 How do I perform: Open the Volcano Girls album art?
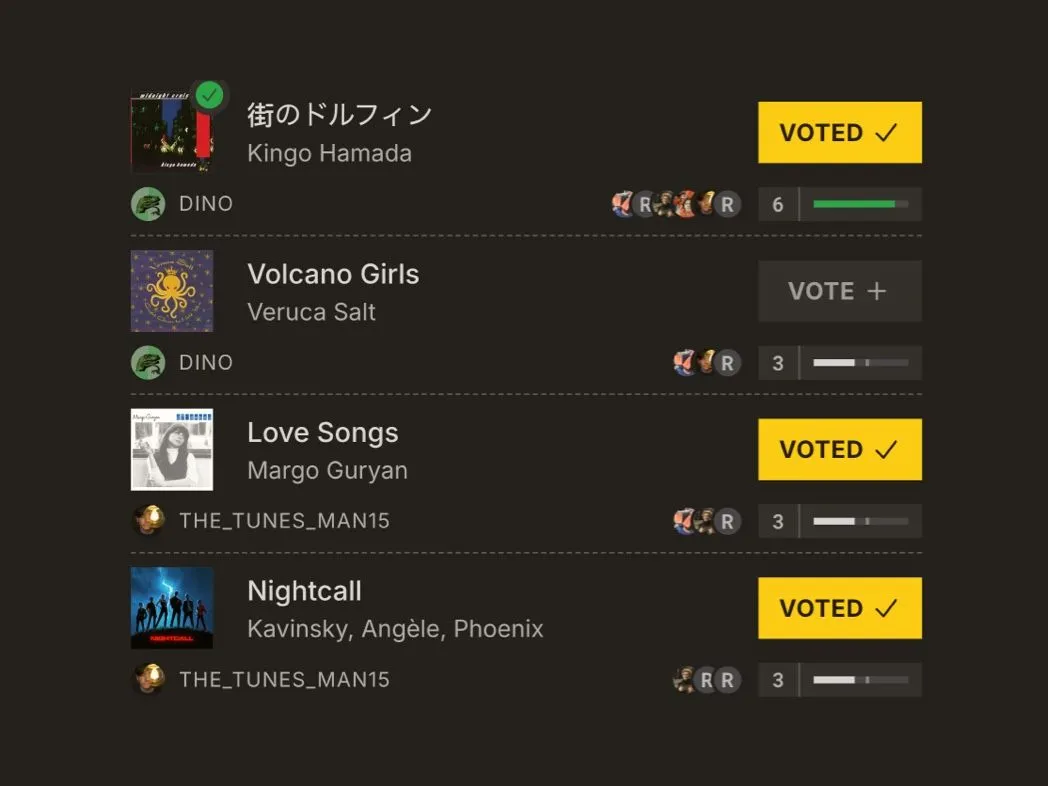(171, 291)
